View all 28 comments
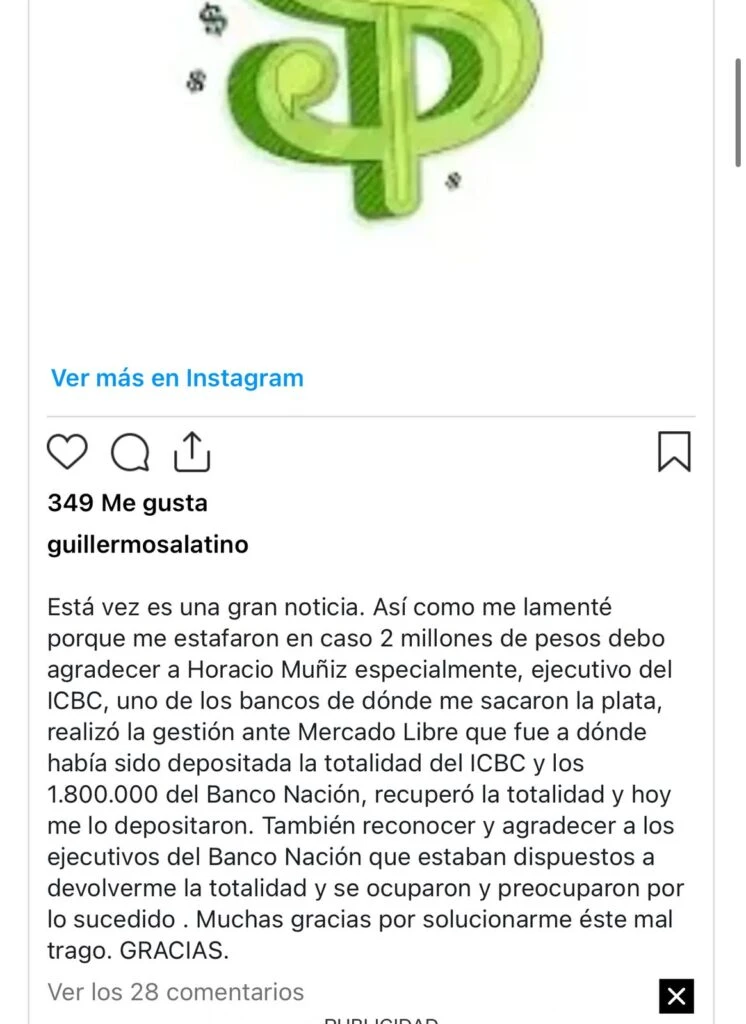This screenshot has height=1024, width=746. (175, 992)
